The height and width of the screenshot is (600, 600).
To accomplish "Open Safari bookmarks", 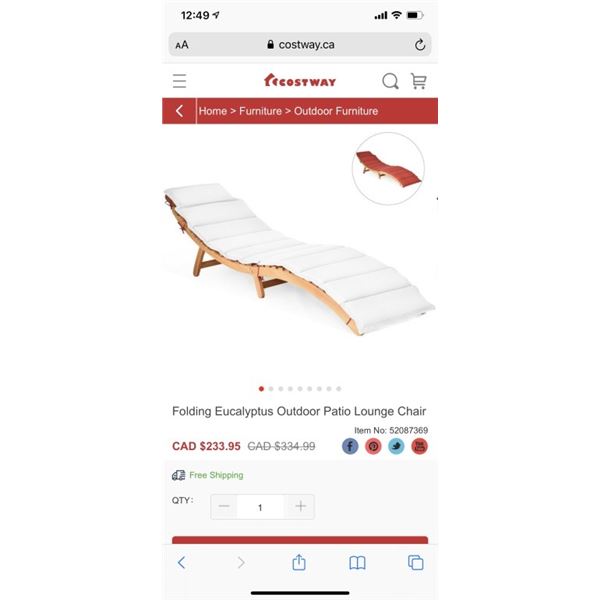I will [357, 563].
